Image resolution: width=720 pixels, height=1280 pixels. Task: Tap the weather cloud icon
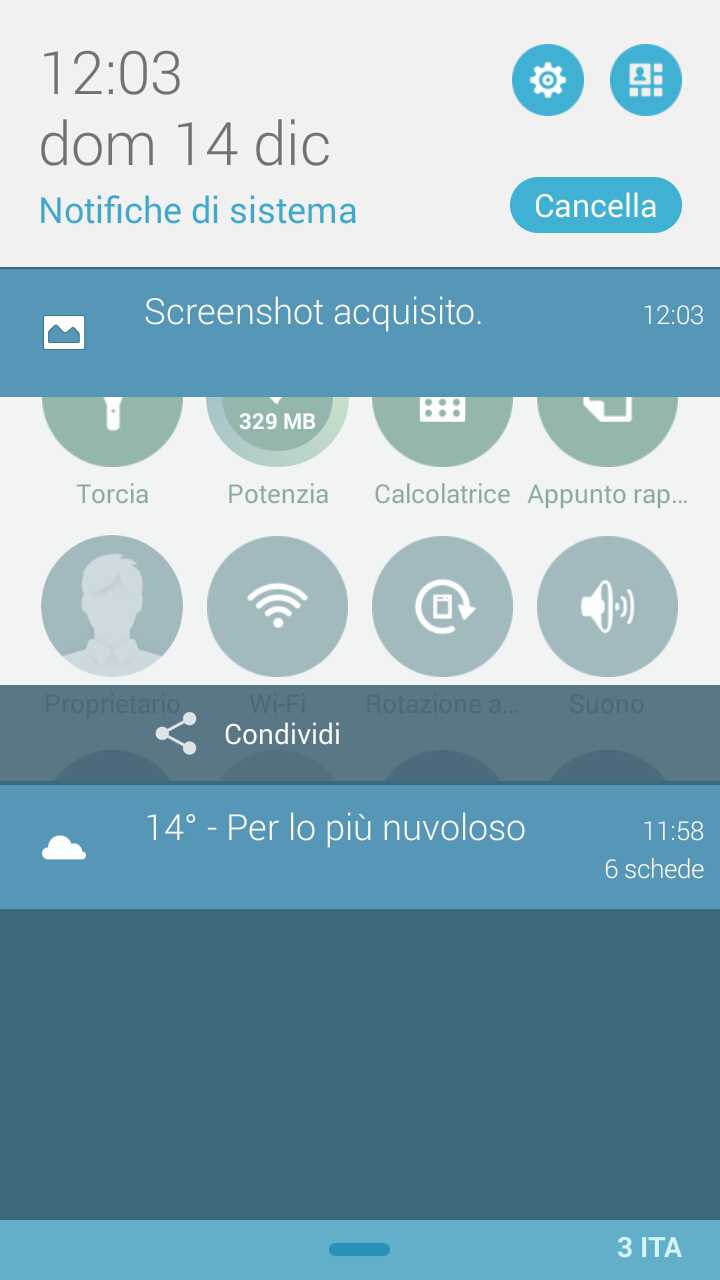point(64,846)
